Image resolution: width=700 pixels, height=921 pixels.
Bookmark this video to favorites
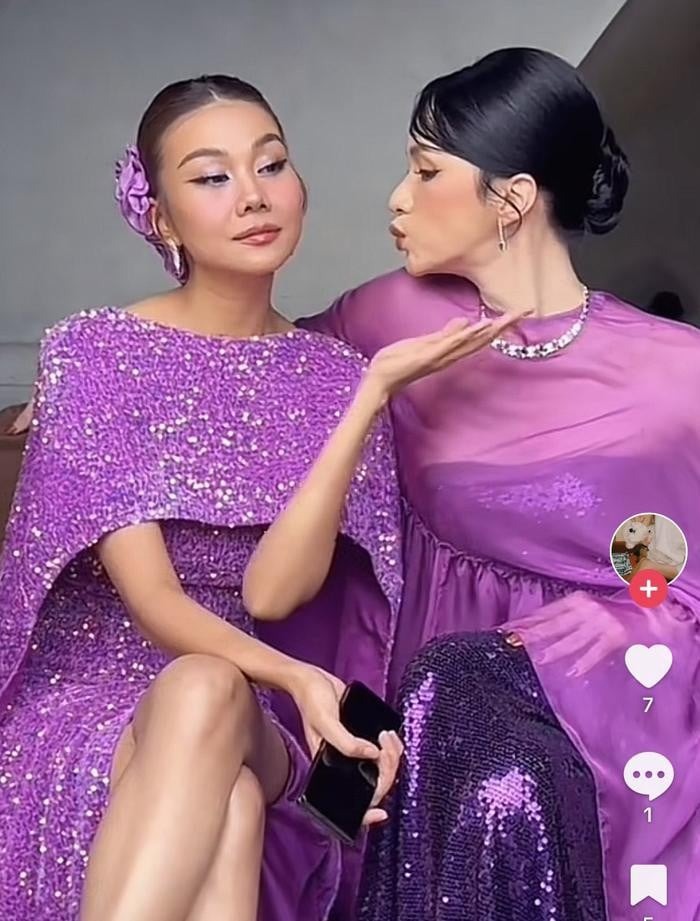tap(648, 884)
